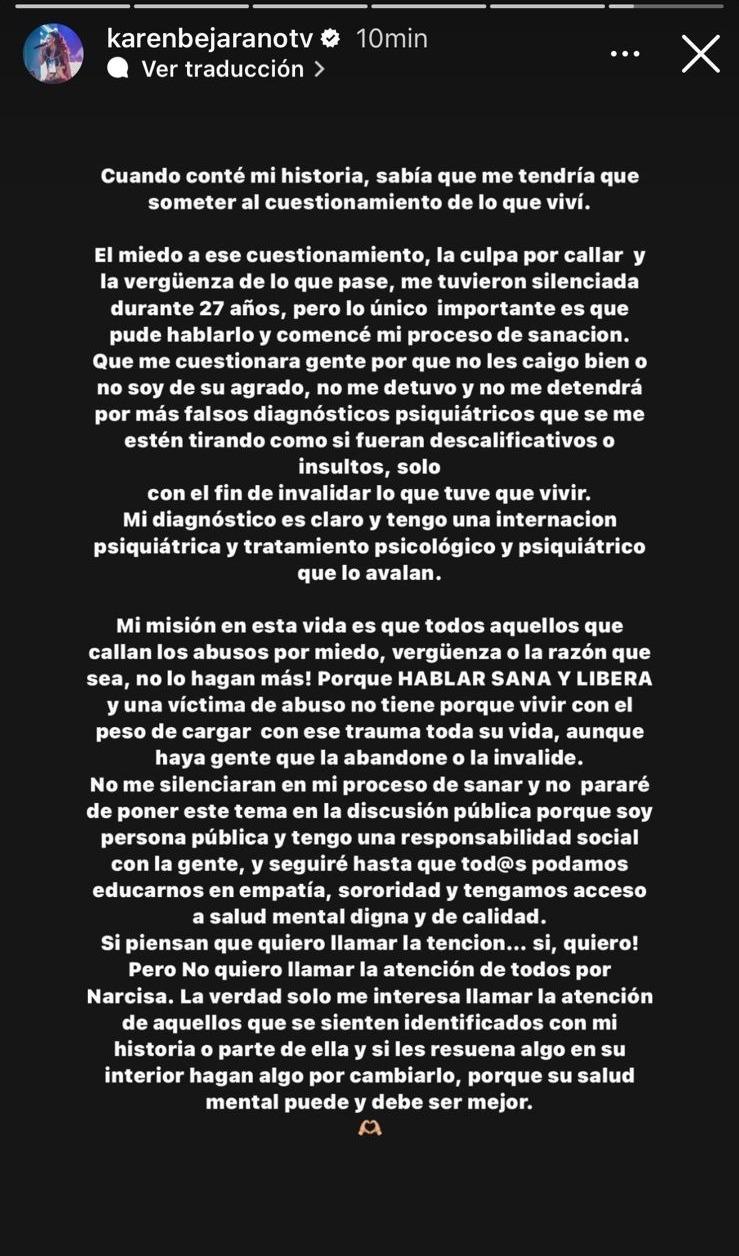
Task: Open the three-dot story options menu
Action: coord(625,54)
